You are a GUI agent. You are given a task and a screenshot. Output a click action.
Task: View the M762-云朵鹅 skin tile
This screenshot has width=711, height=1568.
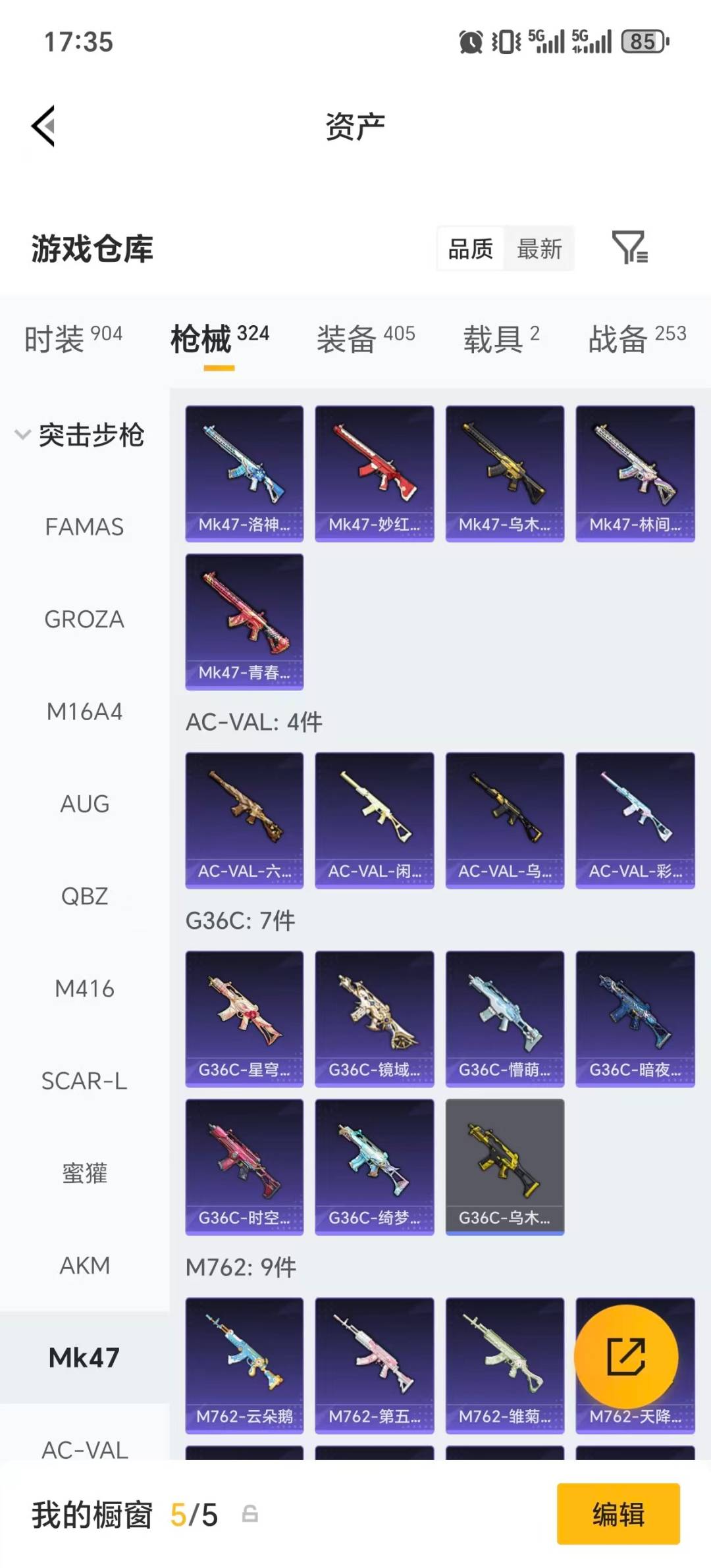pos(244,1365)
